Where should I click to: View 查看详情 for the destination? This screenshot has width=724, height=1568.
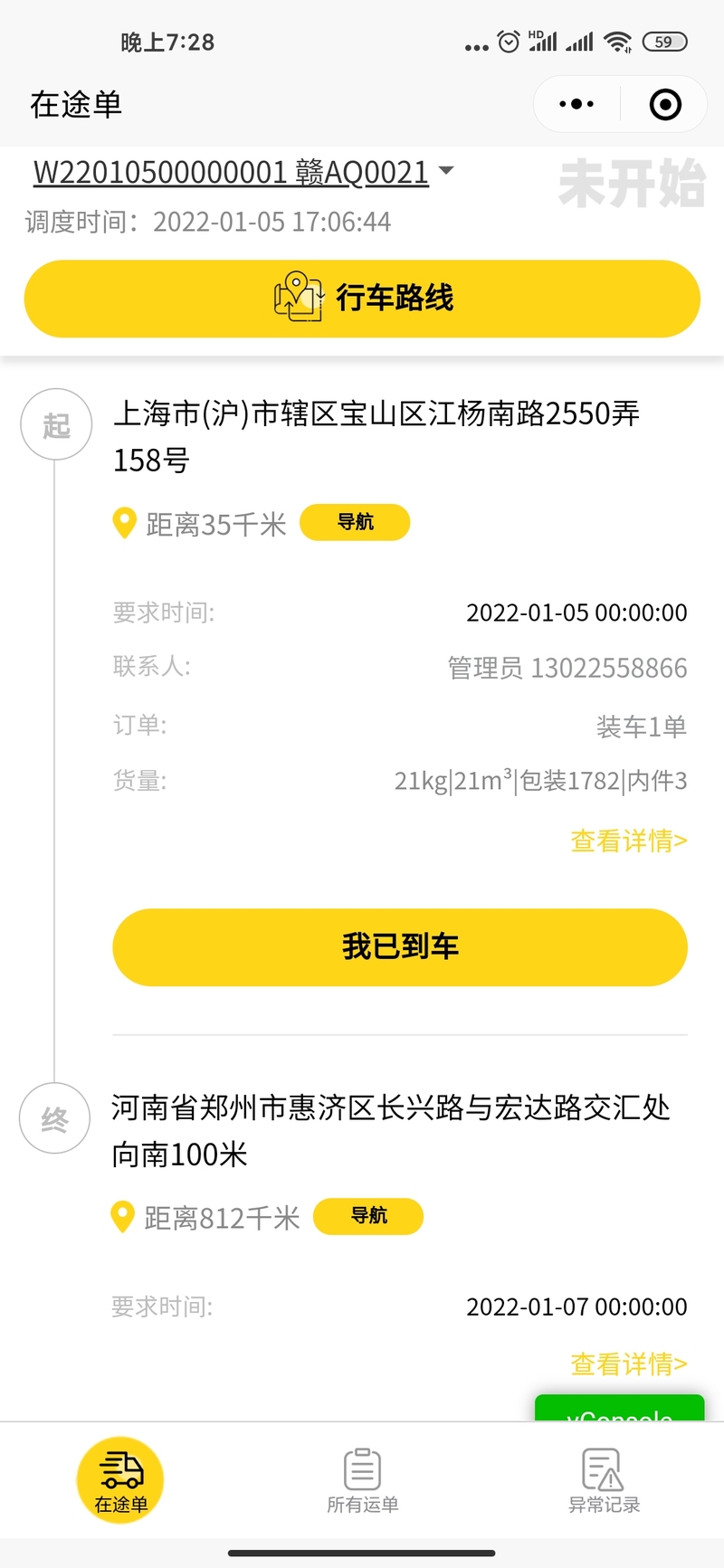629,1364
